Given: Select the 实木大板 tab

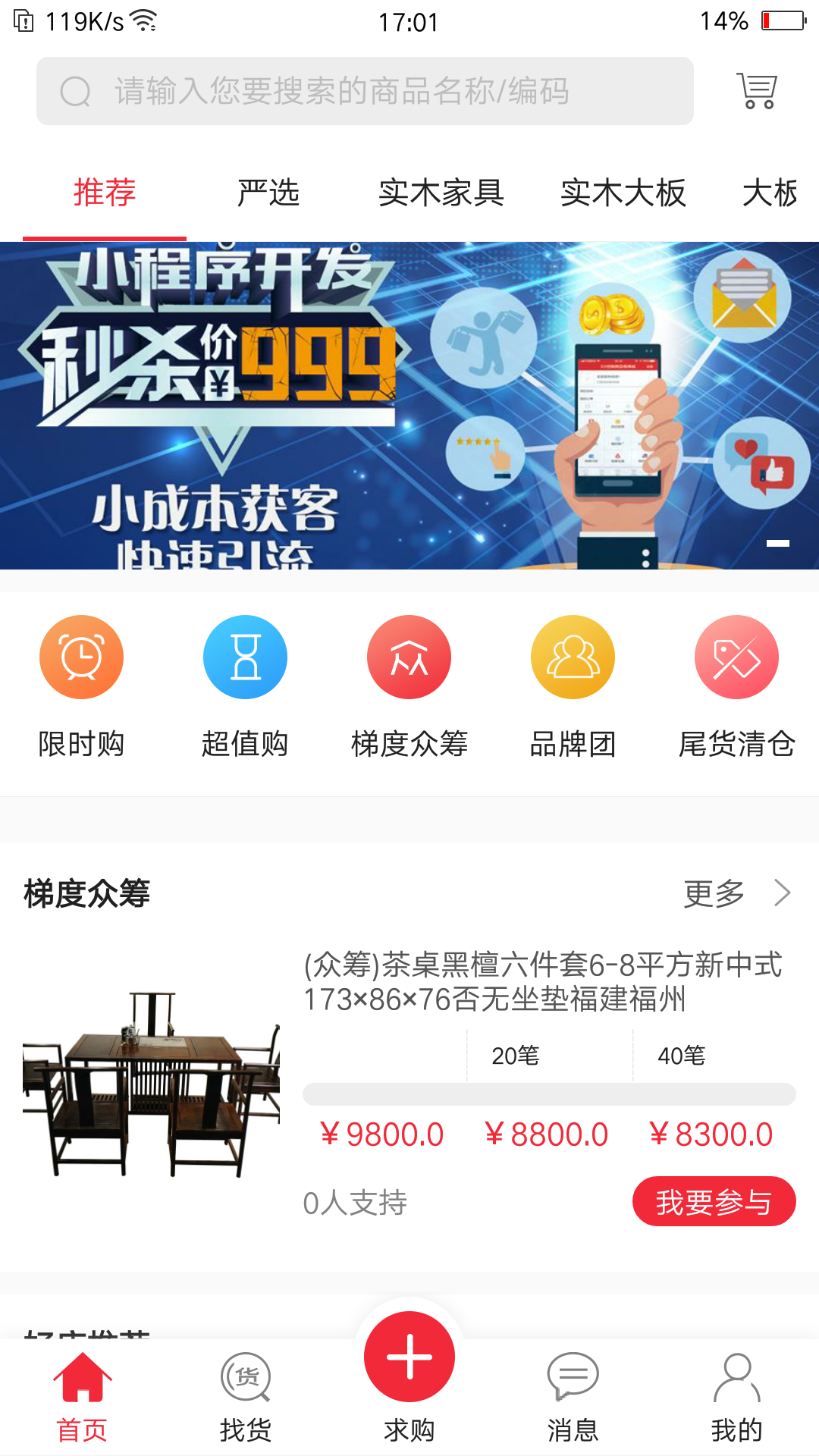Looking at the screenshot, I should pos(623,193).
